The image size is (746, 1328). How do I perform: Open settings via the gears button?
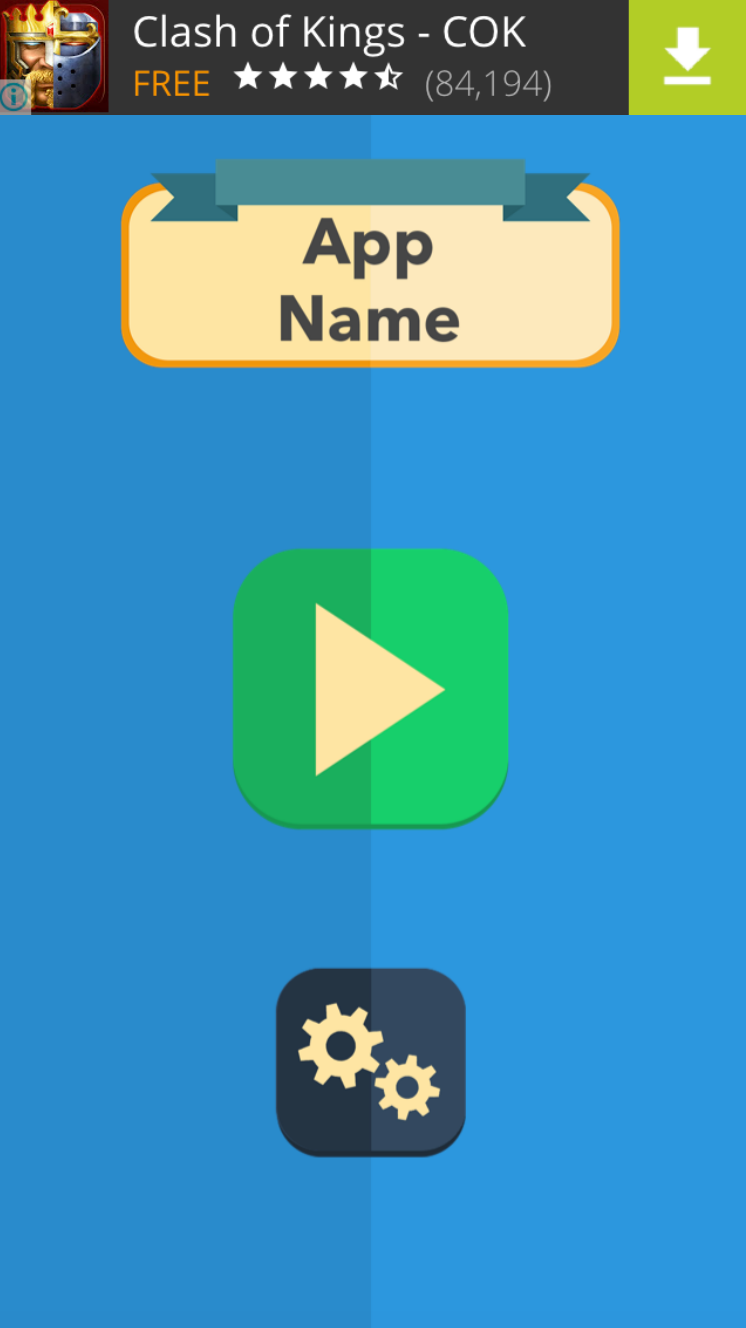pos(371,1062)
